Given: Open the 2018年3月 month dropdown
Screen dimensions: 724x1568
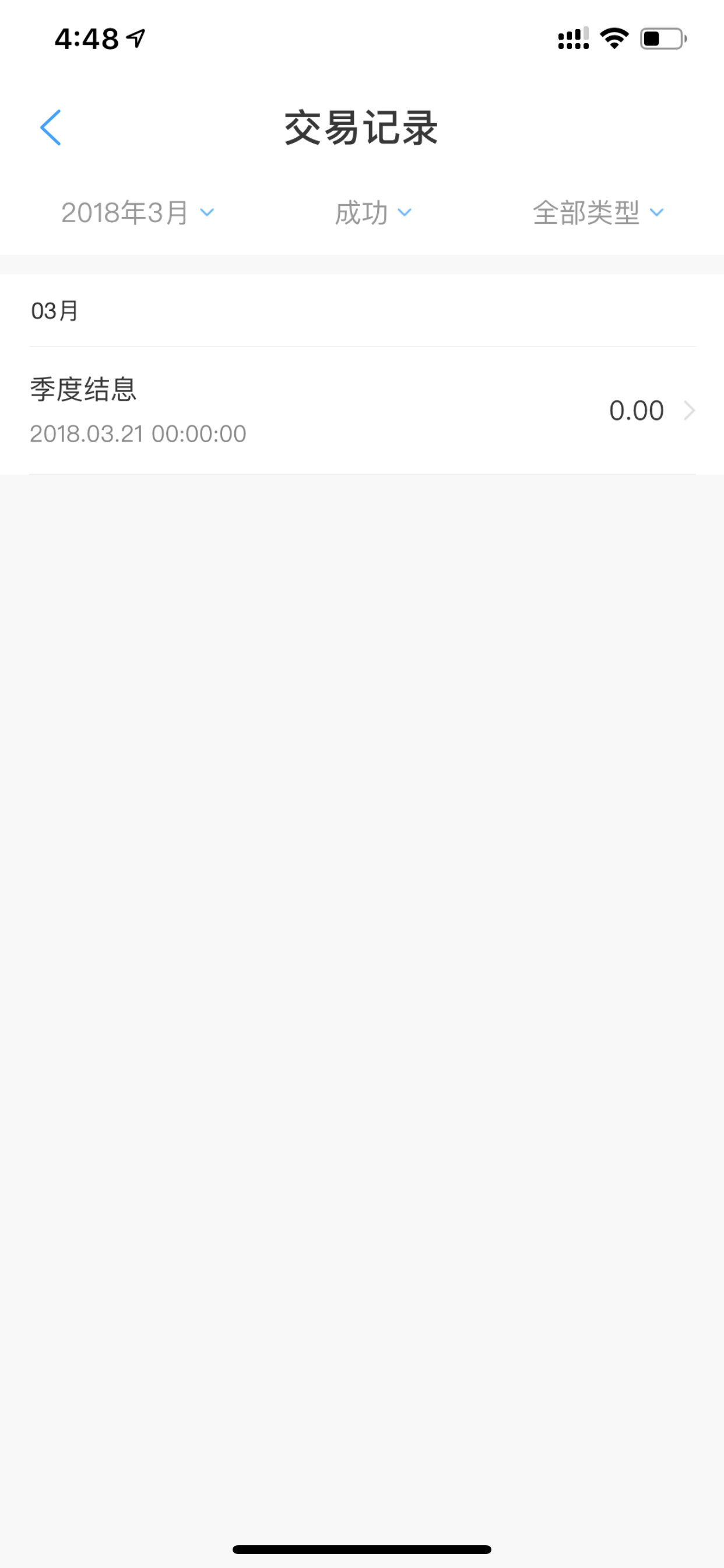Looking at the screenshot, I should (138, 213).
